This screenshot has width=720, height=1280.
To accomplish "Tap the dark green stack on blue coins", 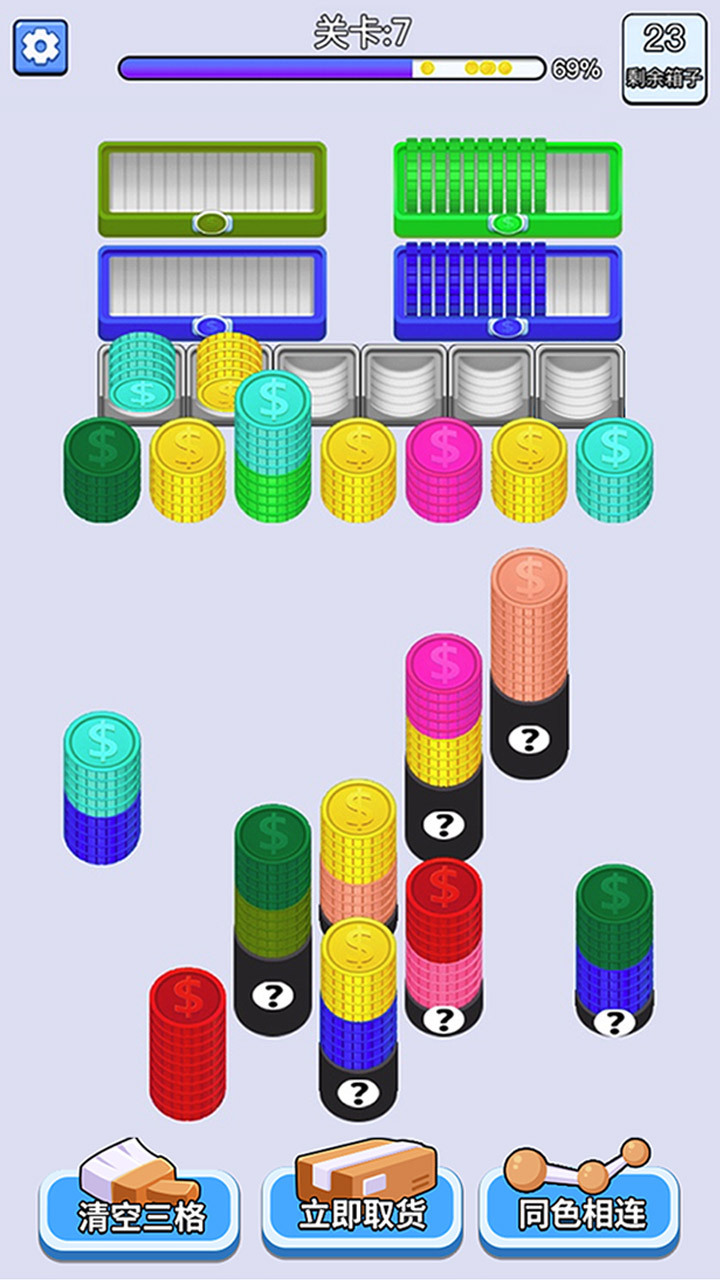I will coord(614,930).
